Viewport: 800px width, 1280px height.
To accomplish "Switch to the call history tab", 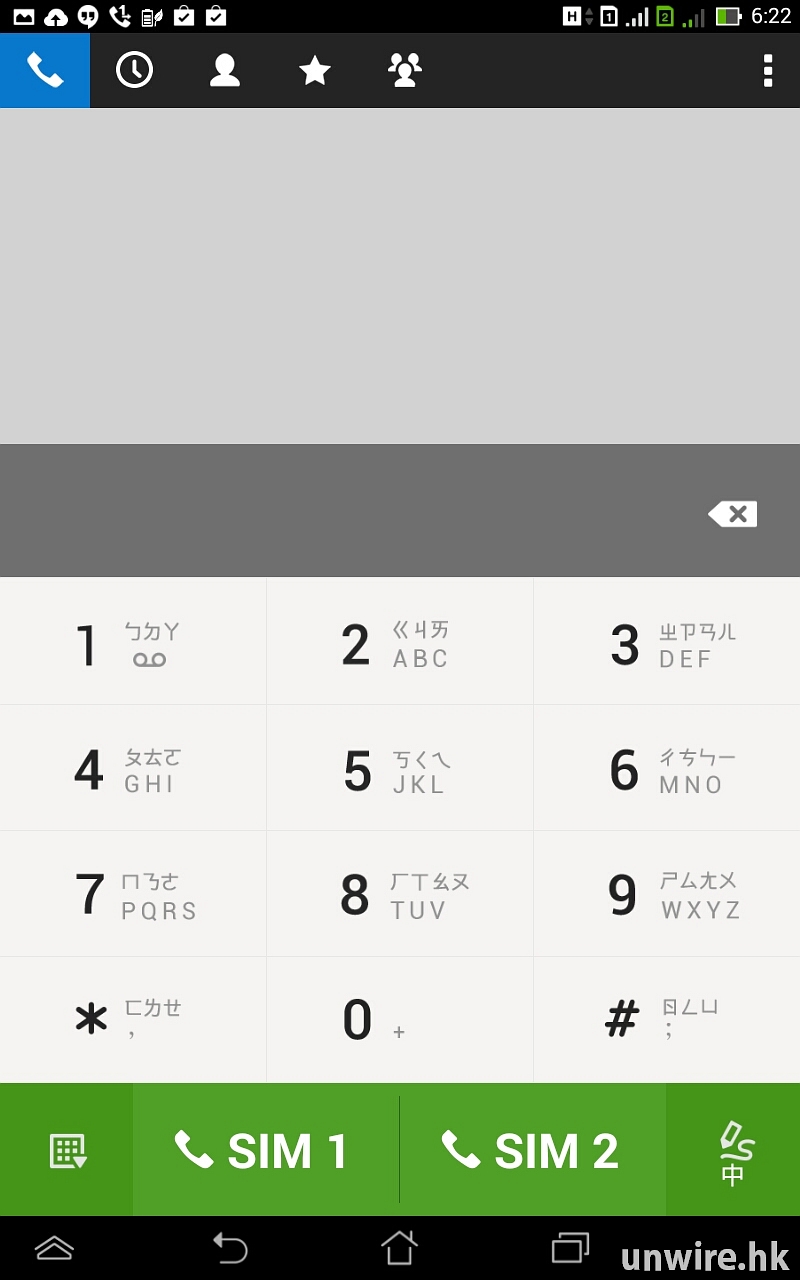I will [134, 70].
